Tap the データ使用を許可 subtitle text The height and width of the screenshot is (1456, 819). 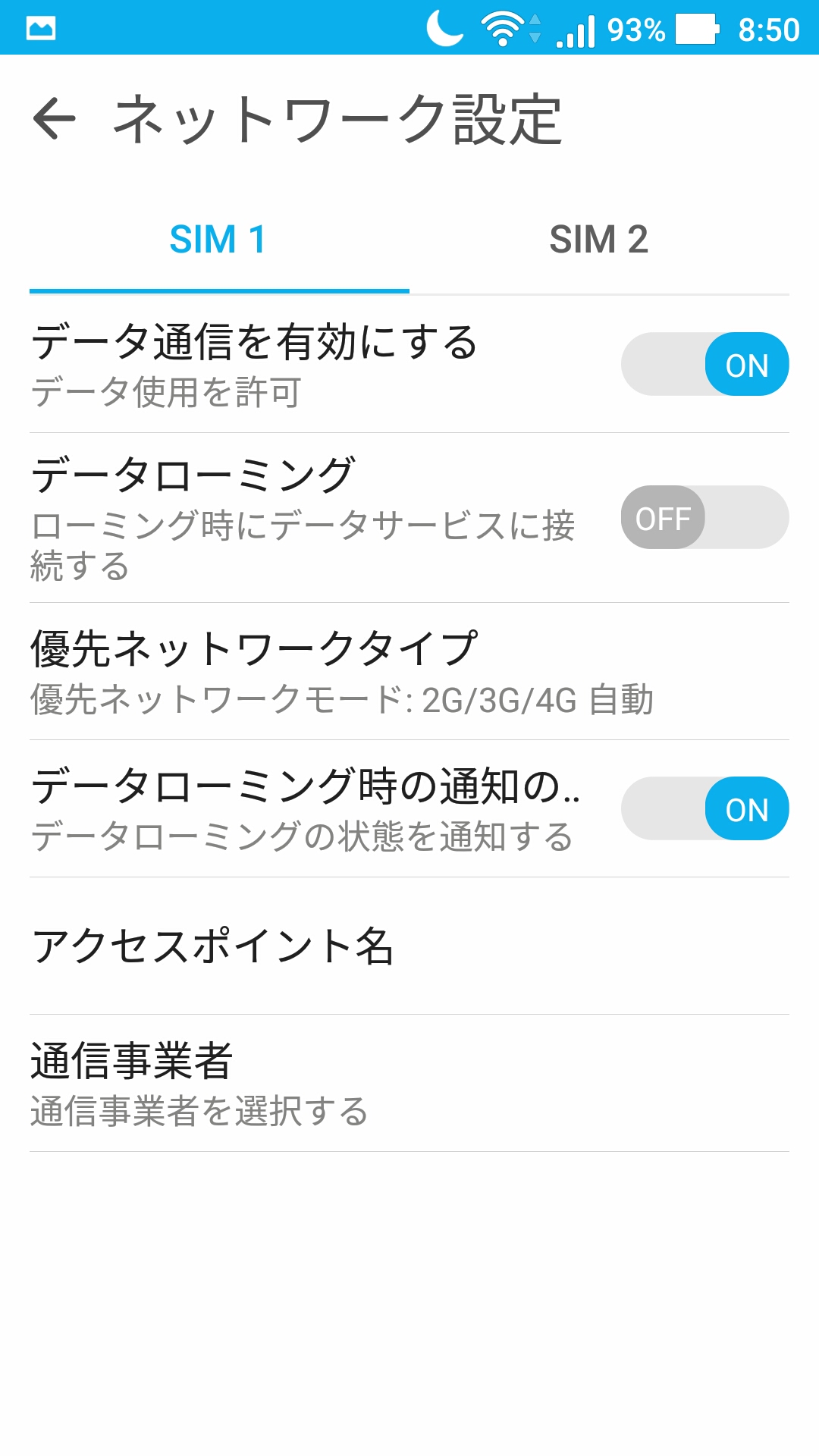(x=167, y=391)
